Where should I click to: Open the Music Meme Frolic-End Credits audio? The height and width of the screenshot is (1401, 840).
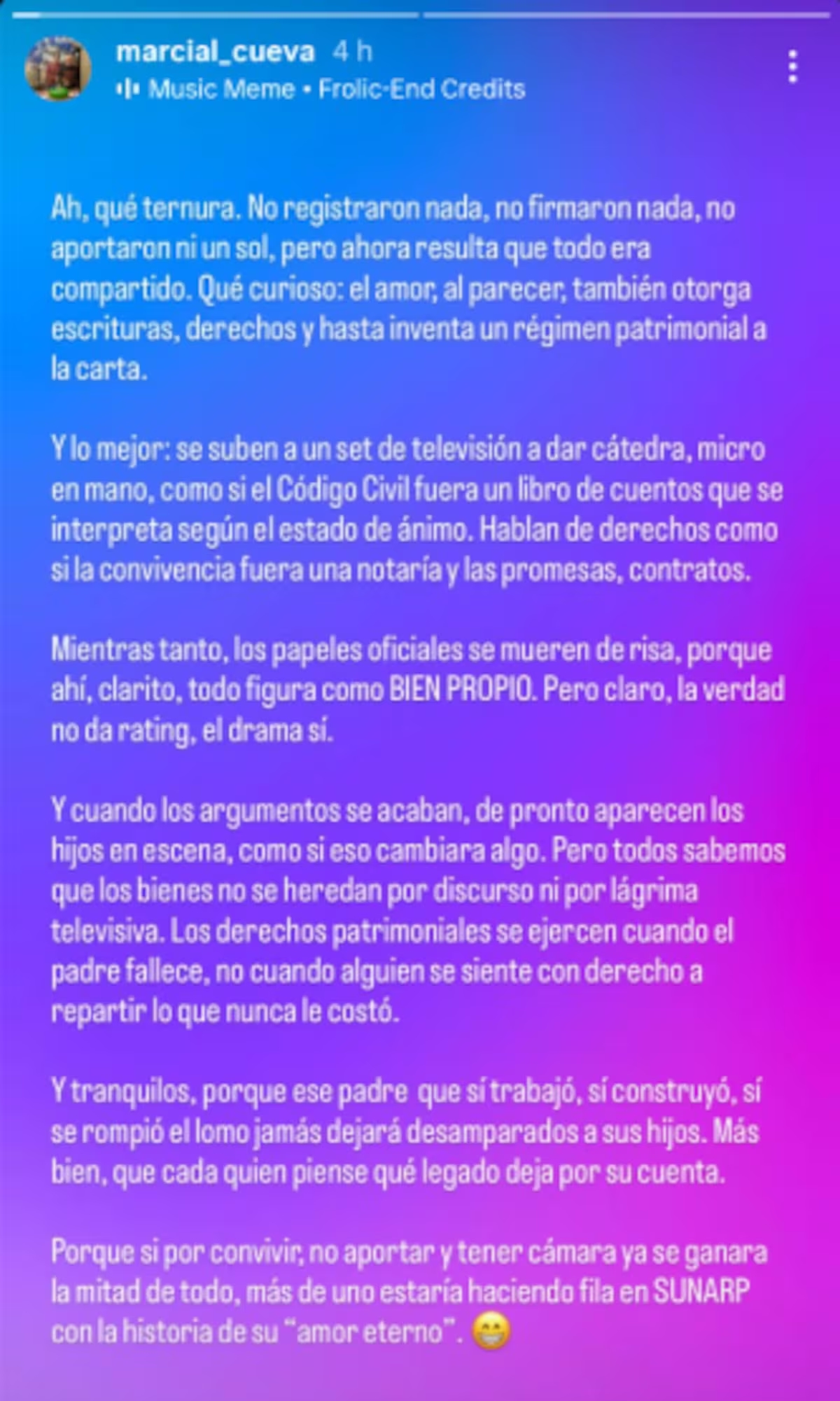click(x=321, y=89)
